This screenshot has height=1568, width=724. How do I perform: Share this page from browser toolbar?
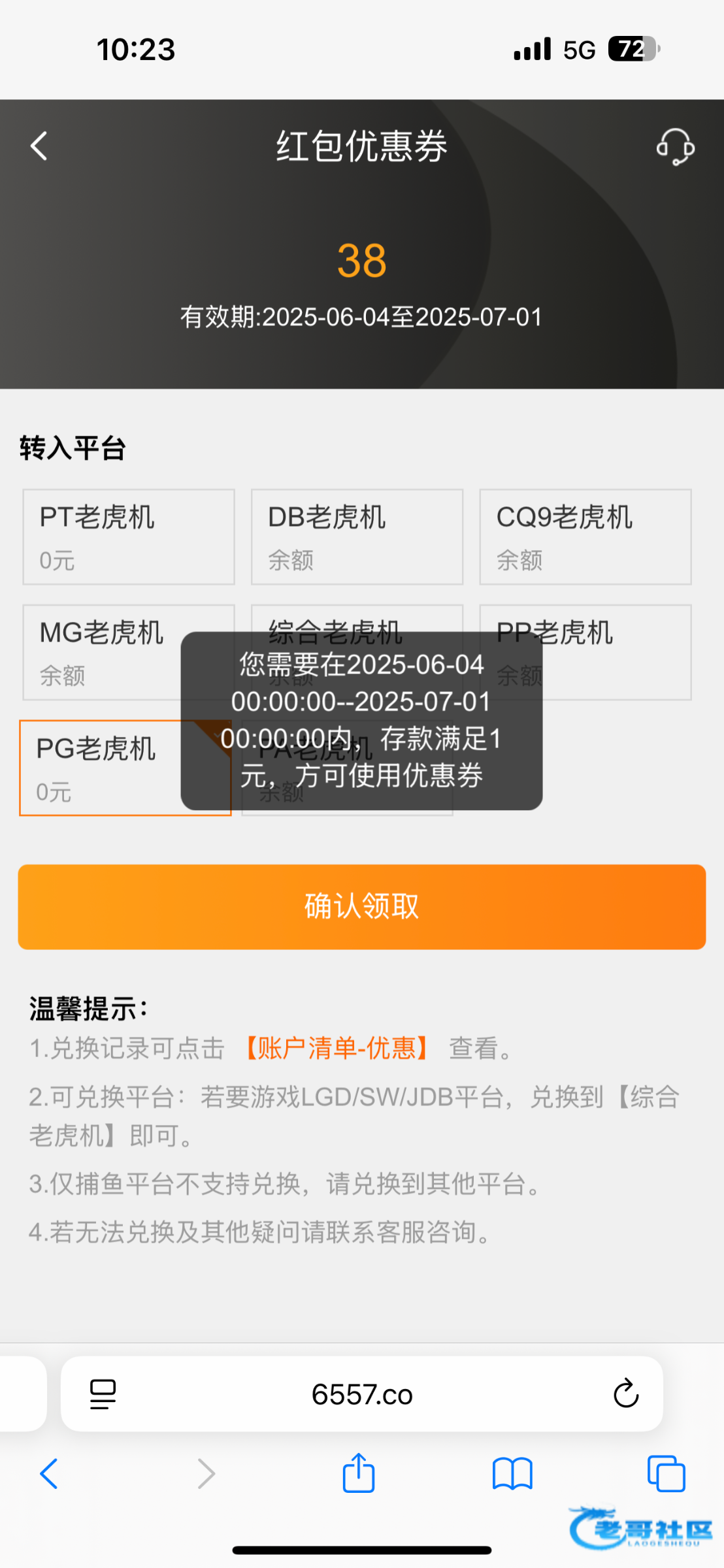[359, 1473]
